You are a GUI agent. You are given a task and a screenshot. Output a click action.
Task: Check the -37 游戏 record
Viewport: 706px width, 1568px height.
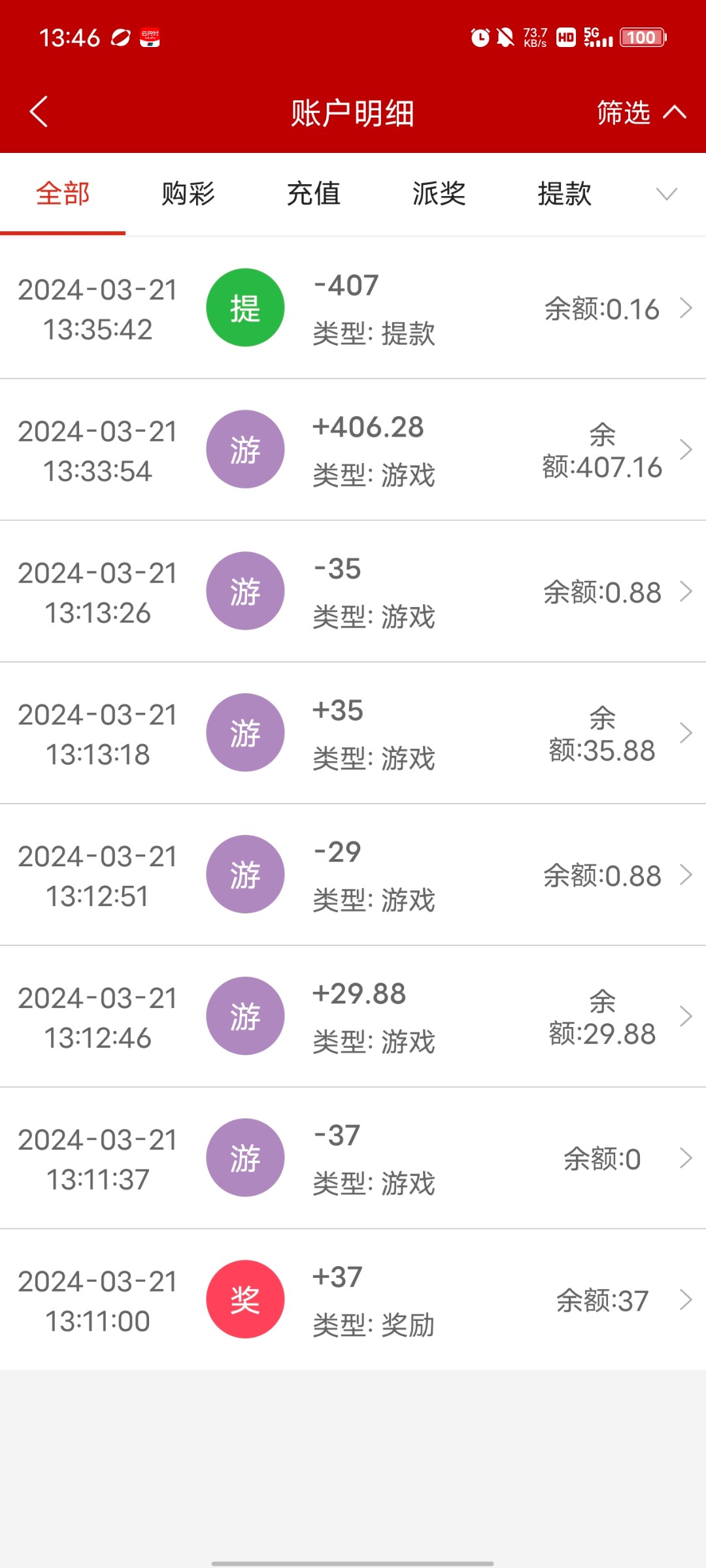pos(353,1158)
